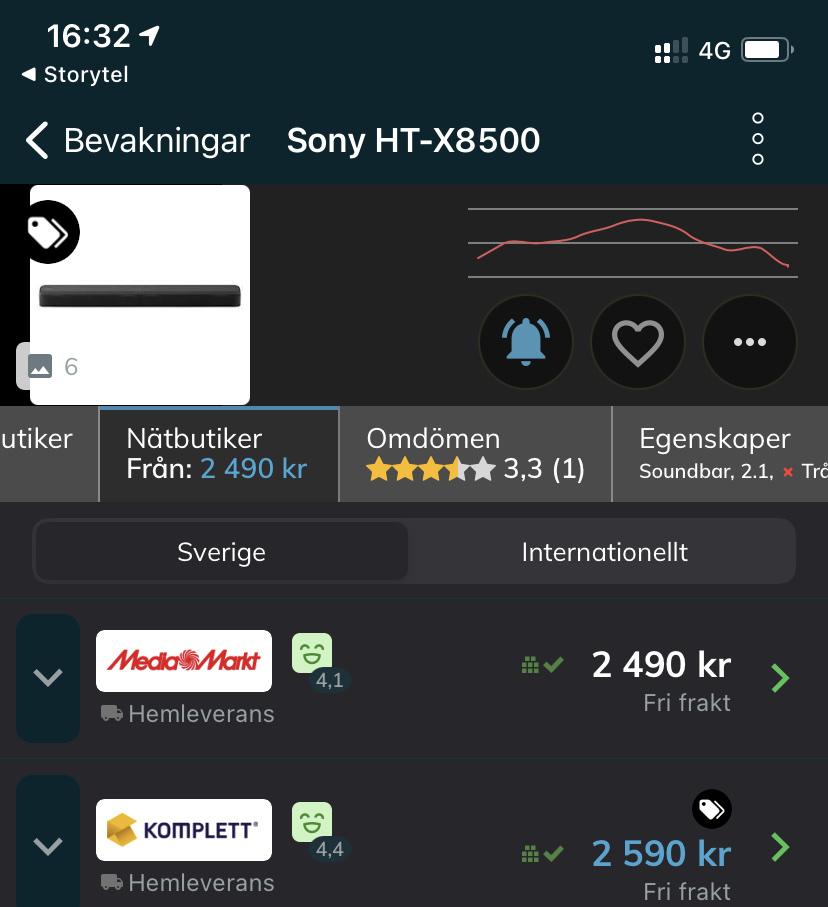
Task: Add product to favorites with heart
Action: pos(638,342)
